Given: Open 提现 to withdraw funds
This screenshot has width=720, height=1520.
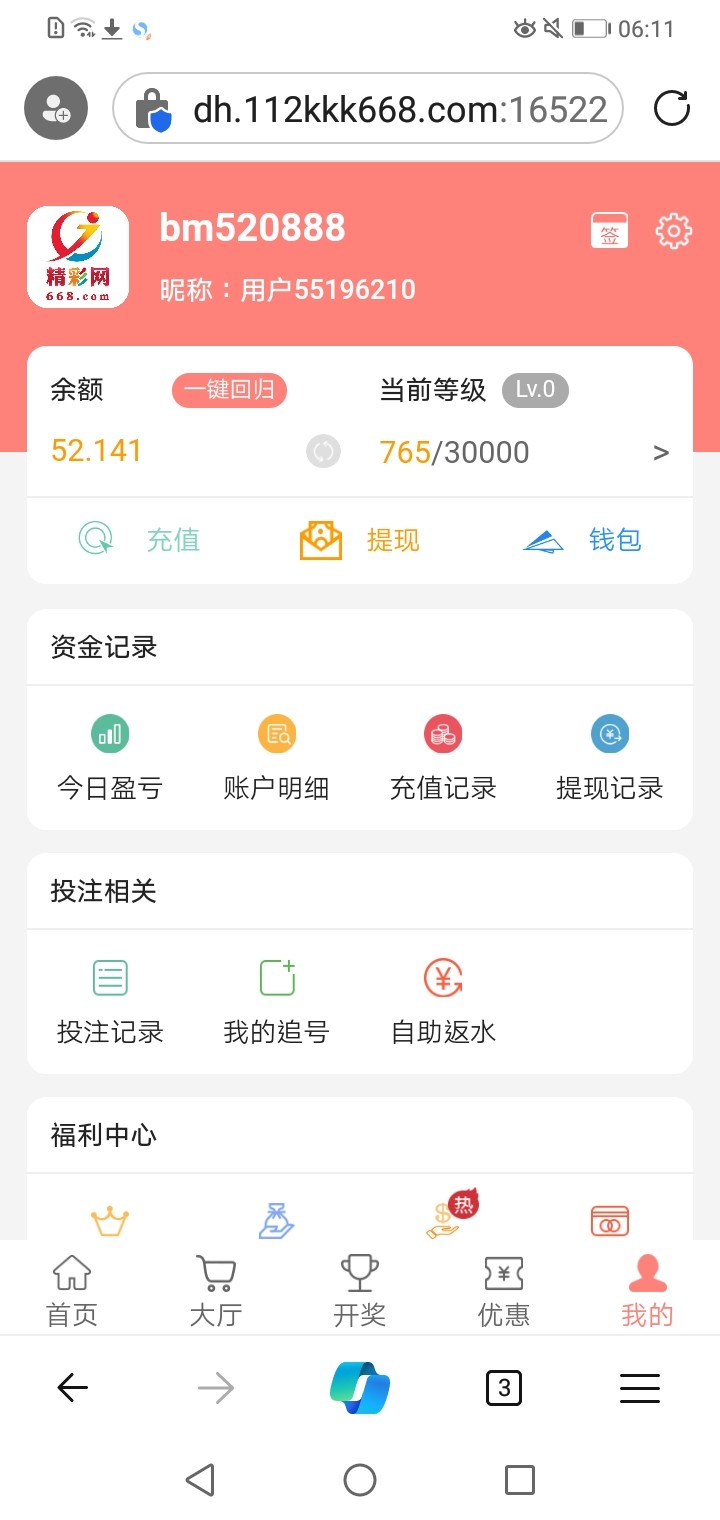Looking at the screenshot, I should click(x=360, y=540).
